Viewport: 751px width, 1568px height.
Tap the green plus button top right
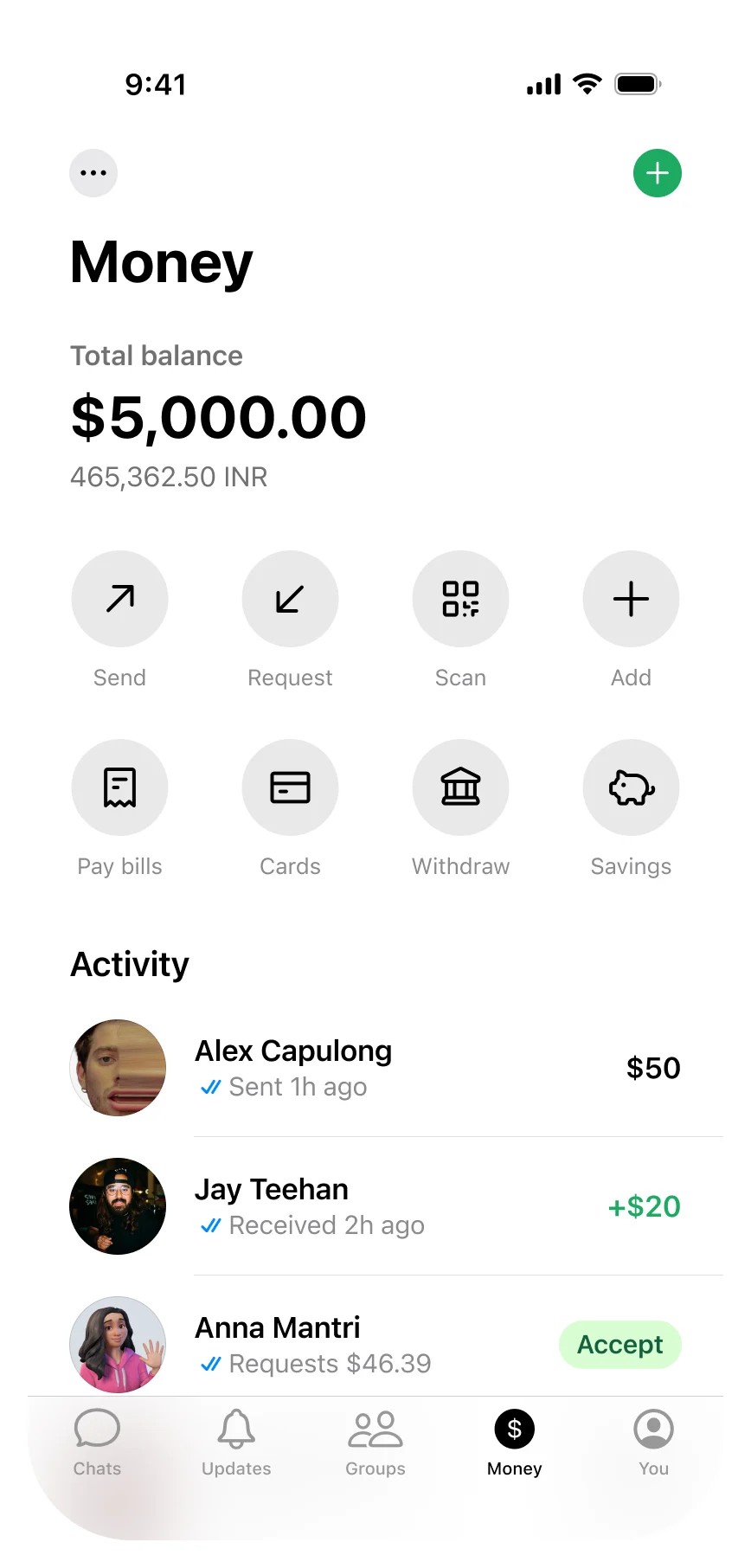coord(658,173)
